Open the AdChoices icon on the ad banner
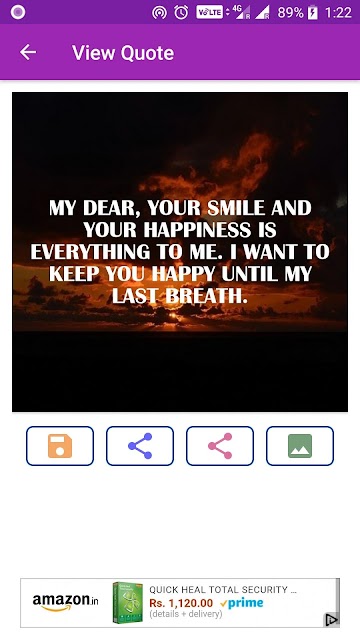This screenshot has height=640, width=360. (x=331, y=620)
